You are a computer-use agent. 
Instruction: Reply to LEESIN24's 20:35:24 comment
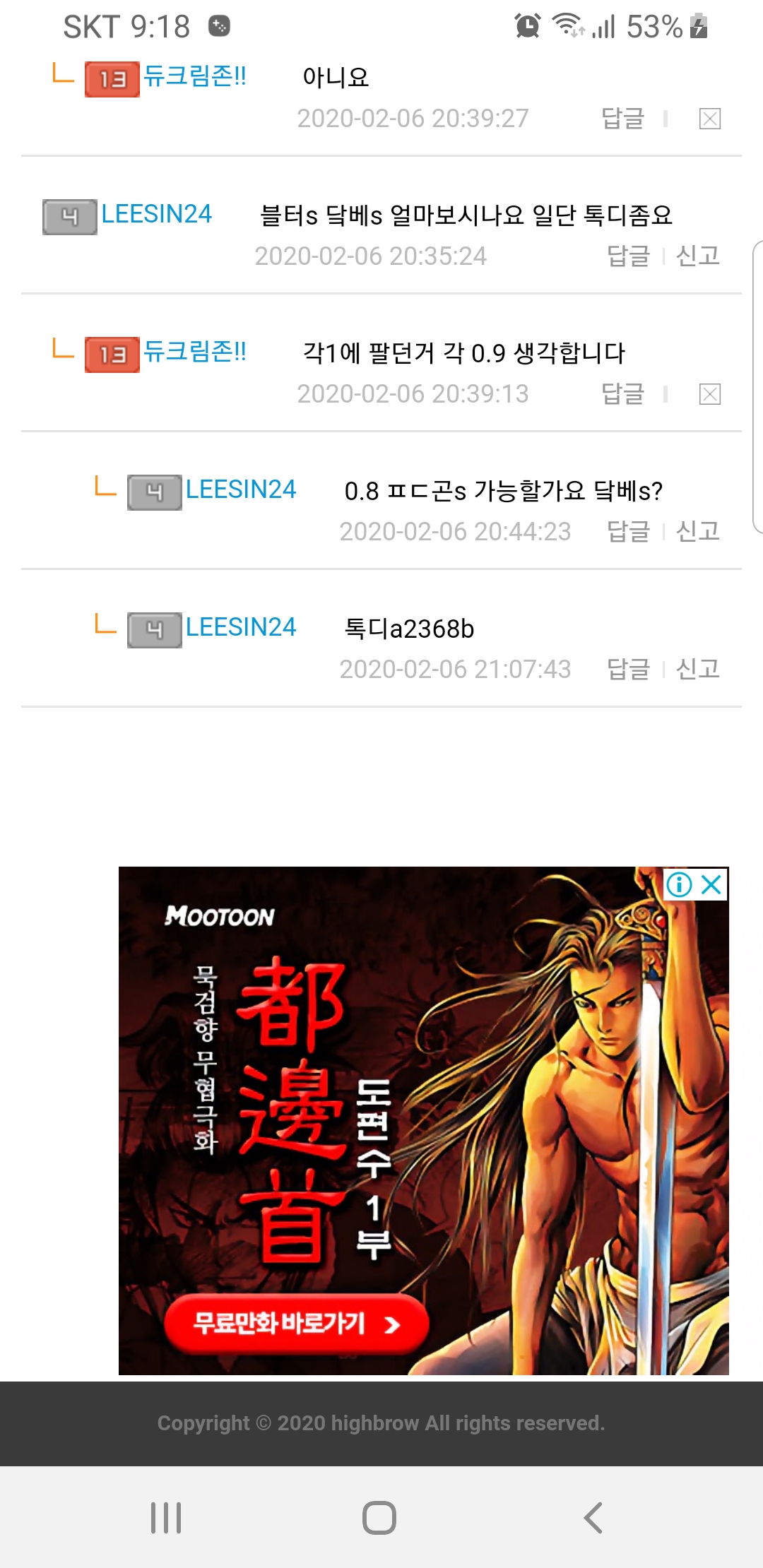pyautogui.click(x=628, y=256)
